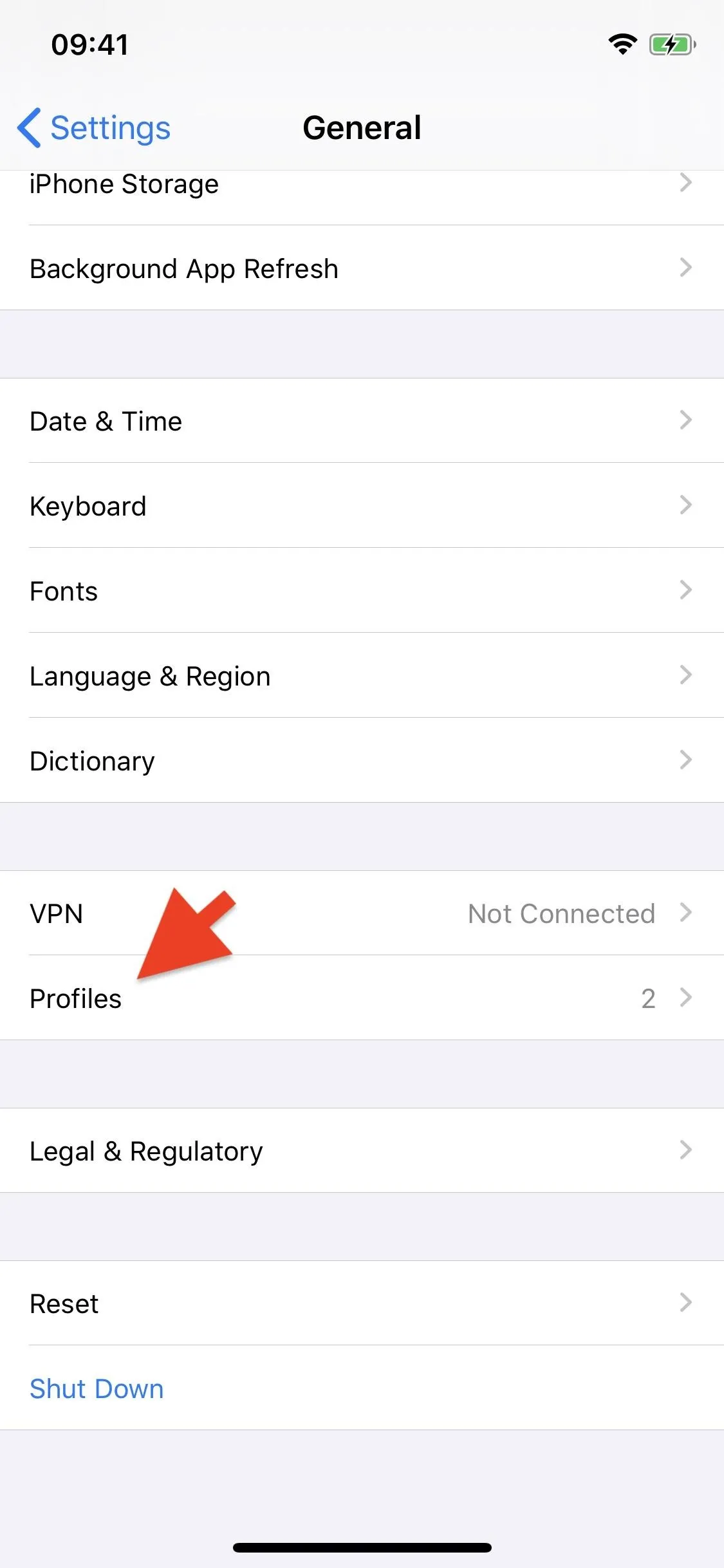Open the Profiles row
This screenshot has height=1568, width=724.
click(362, 998)
